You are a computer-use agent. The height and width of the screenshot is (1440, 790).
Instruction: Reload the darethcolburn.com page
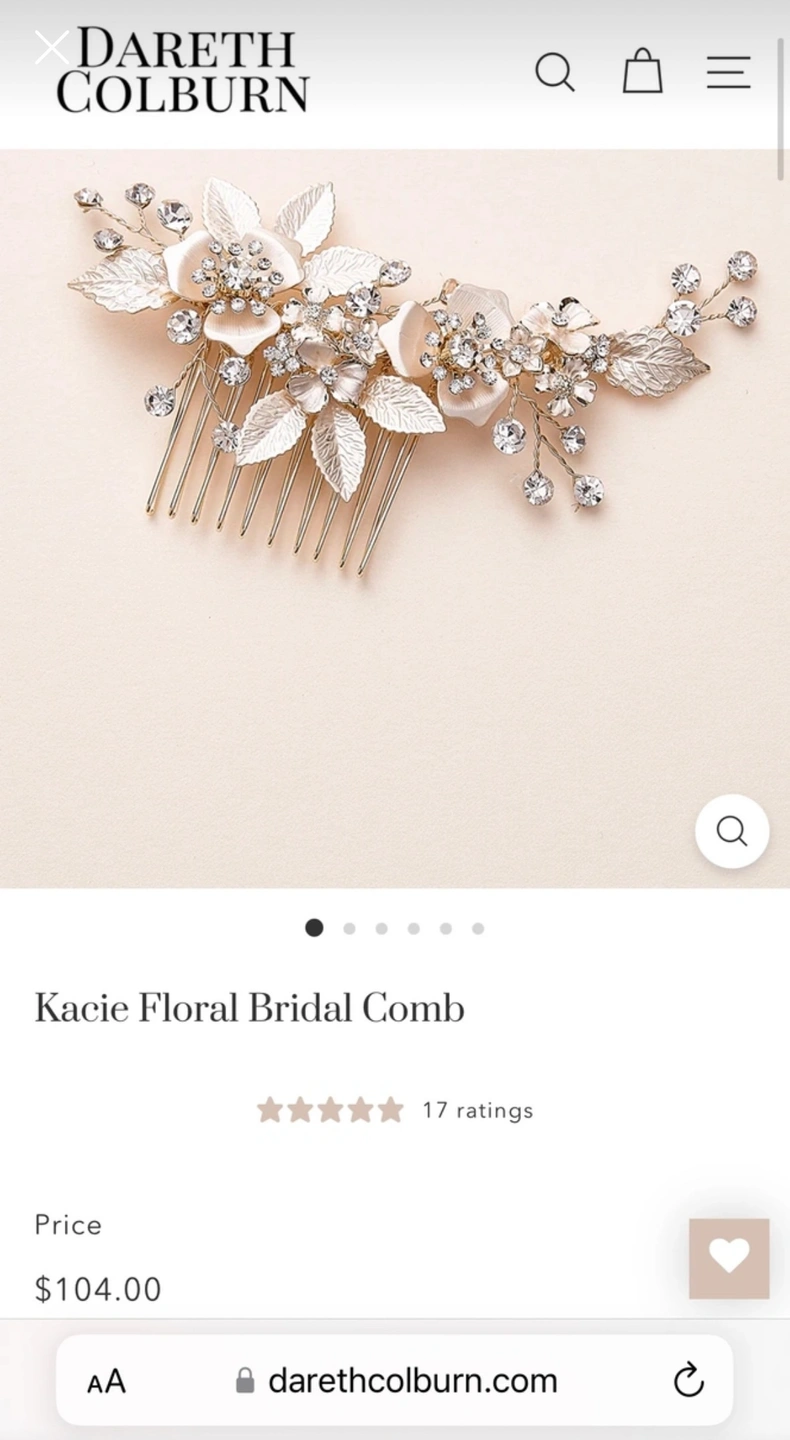point(688,1382)
